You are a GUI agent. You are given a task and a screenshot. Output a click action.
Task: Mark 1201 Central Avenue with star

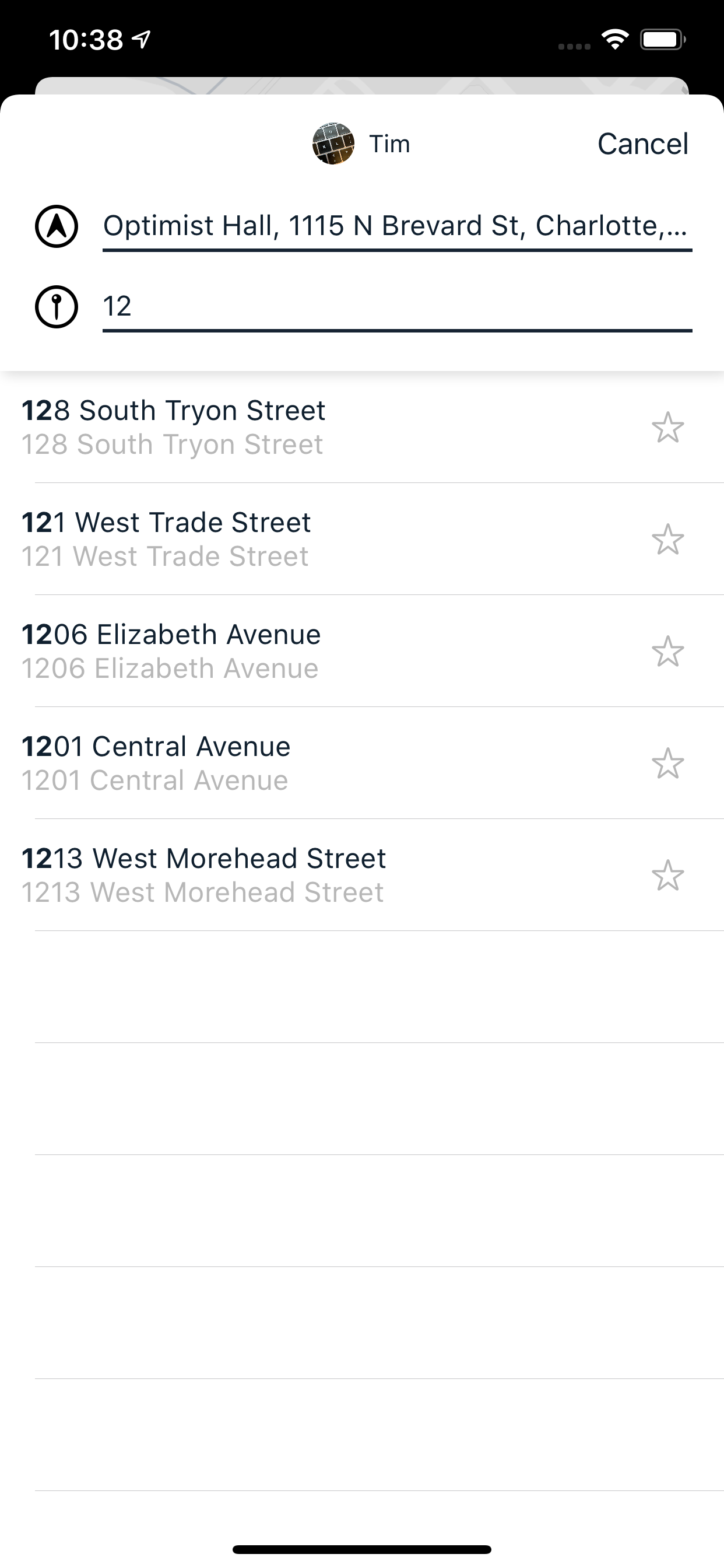coord(667,764)
